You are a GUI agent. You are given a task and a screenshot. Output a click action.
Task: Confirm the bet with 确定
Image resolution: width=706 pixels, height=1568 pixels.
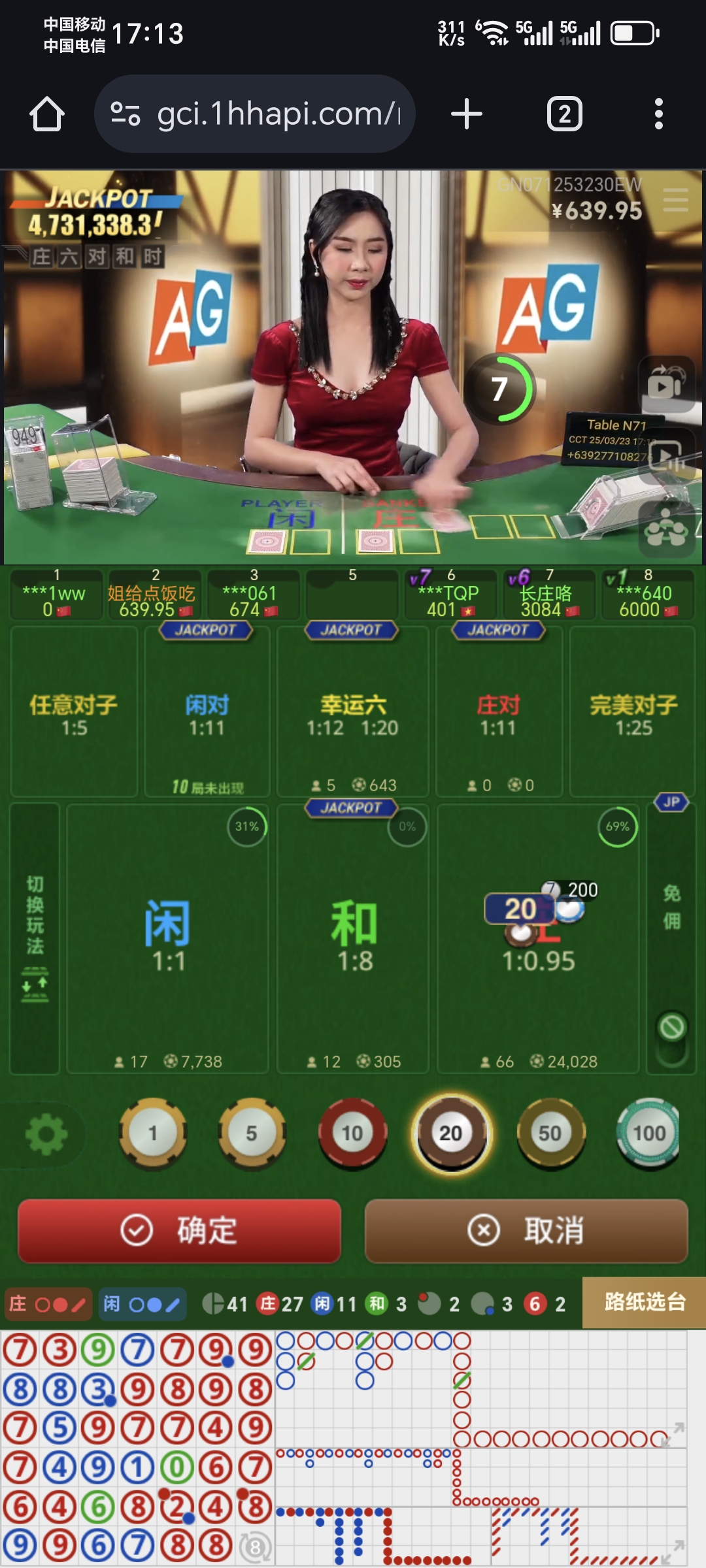click(179, 1231)
